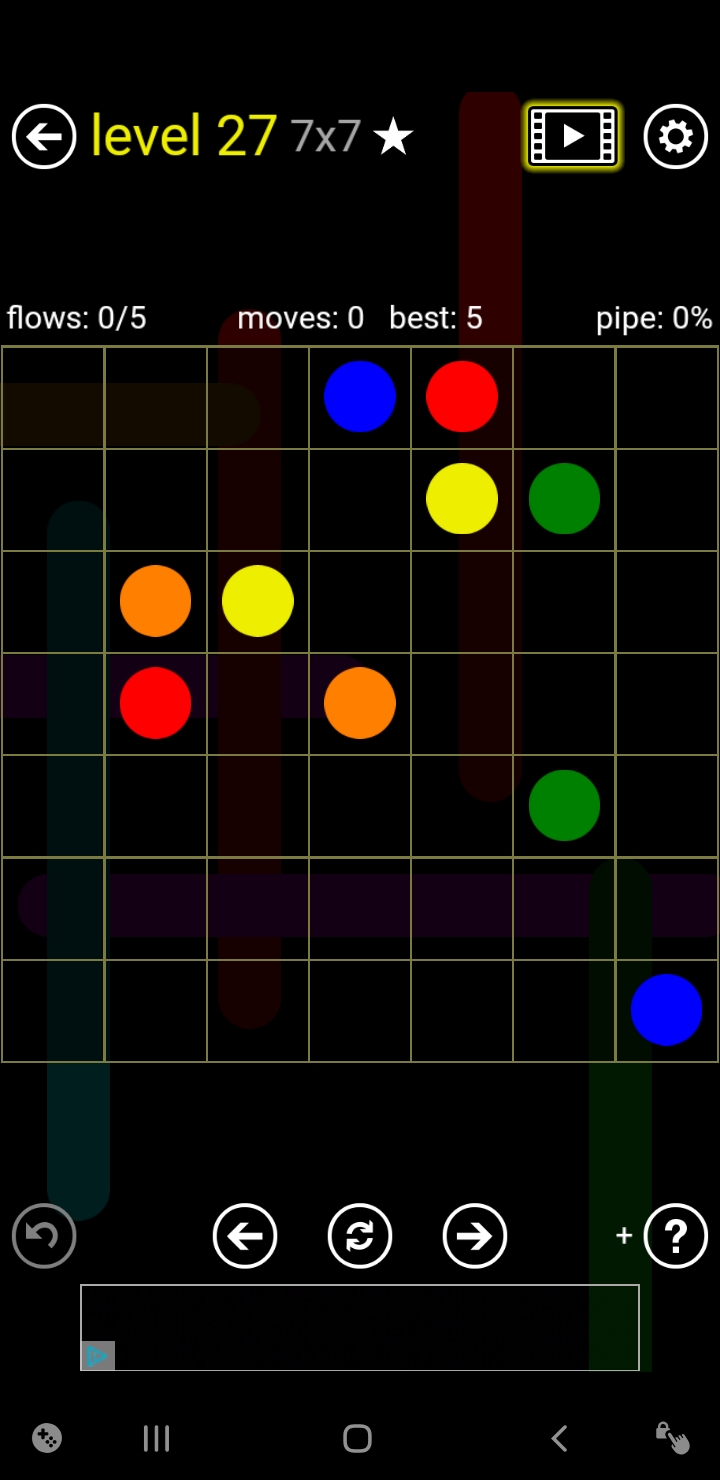Tap system home button
Screen dimensions: 720x1480
tap(357, 1438)
